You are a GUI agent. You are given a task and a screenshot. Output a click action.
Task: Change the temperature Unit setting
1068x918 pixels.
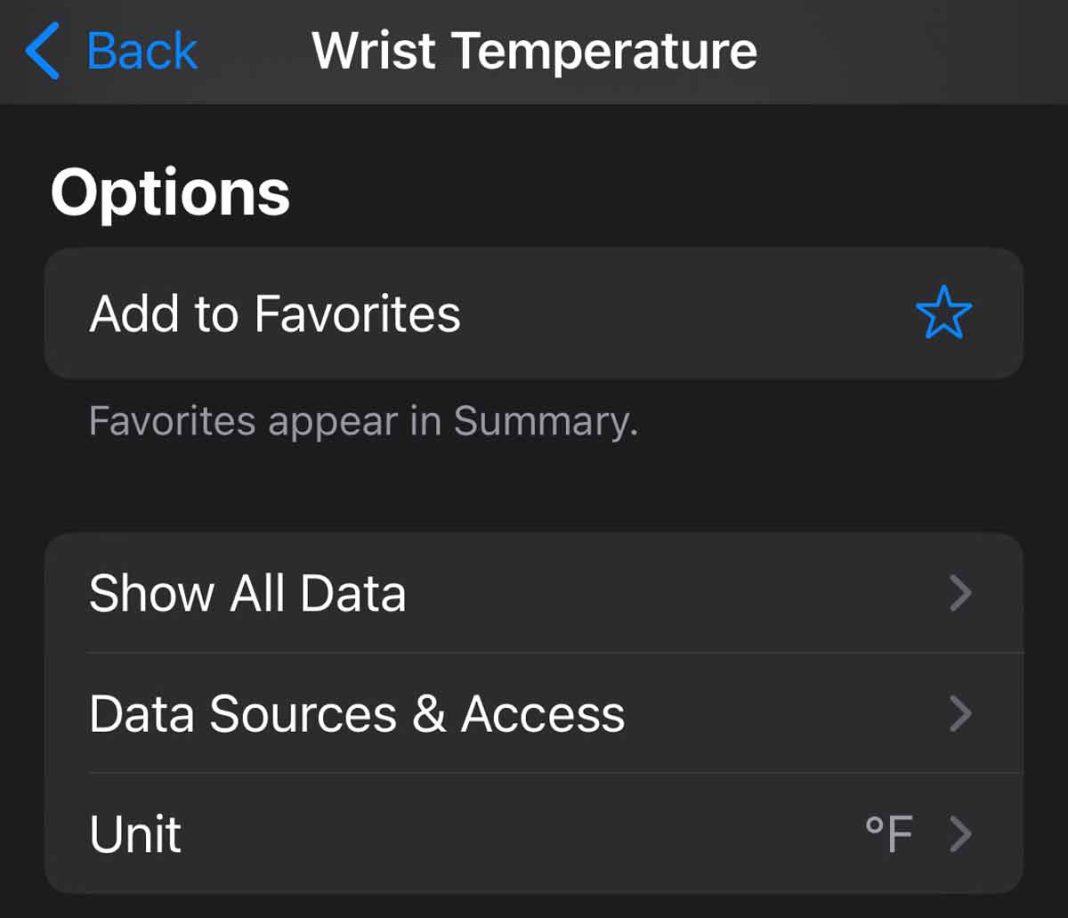pos(534,834)
